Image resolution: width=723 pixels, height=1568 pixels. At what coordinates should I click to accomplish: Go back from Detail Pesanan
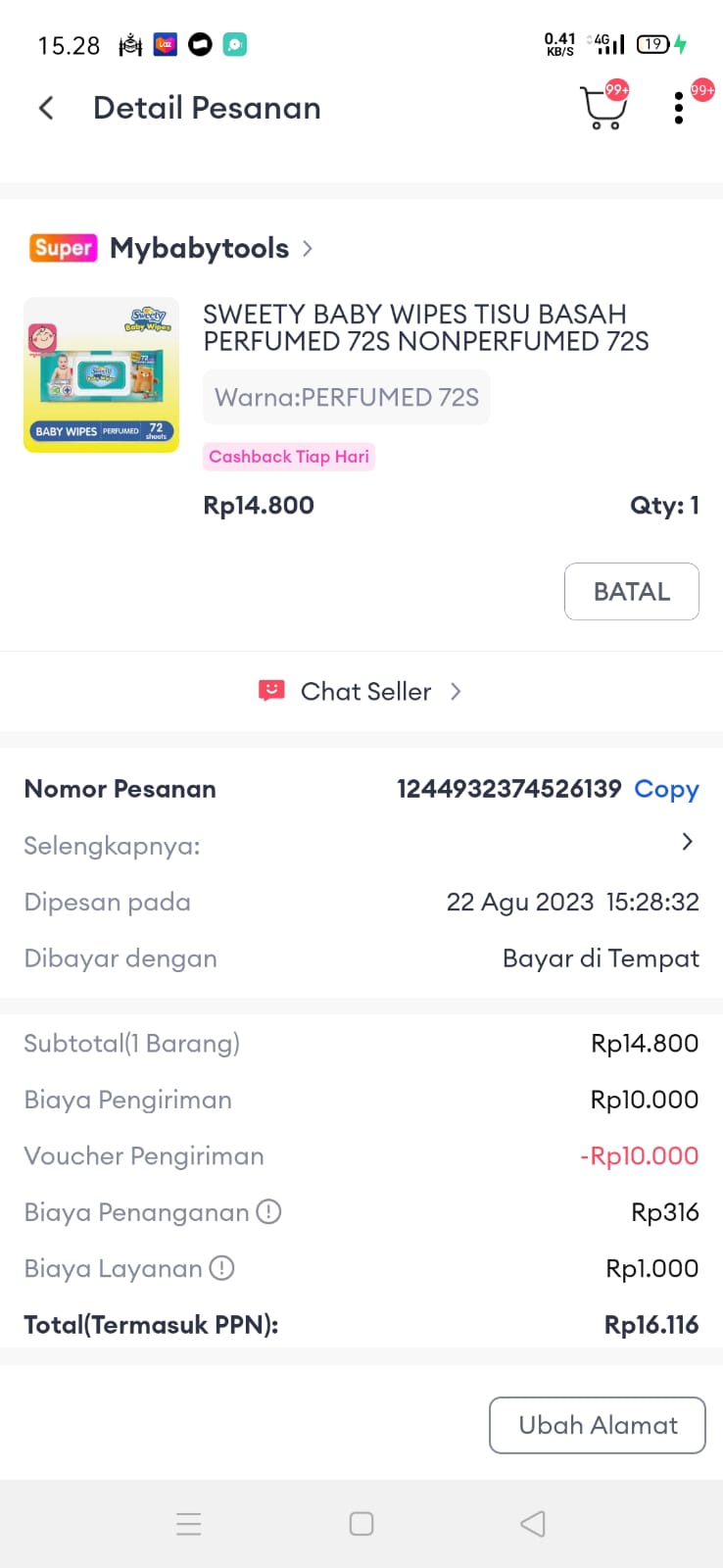coord(46,108)
